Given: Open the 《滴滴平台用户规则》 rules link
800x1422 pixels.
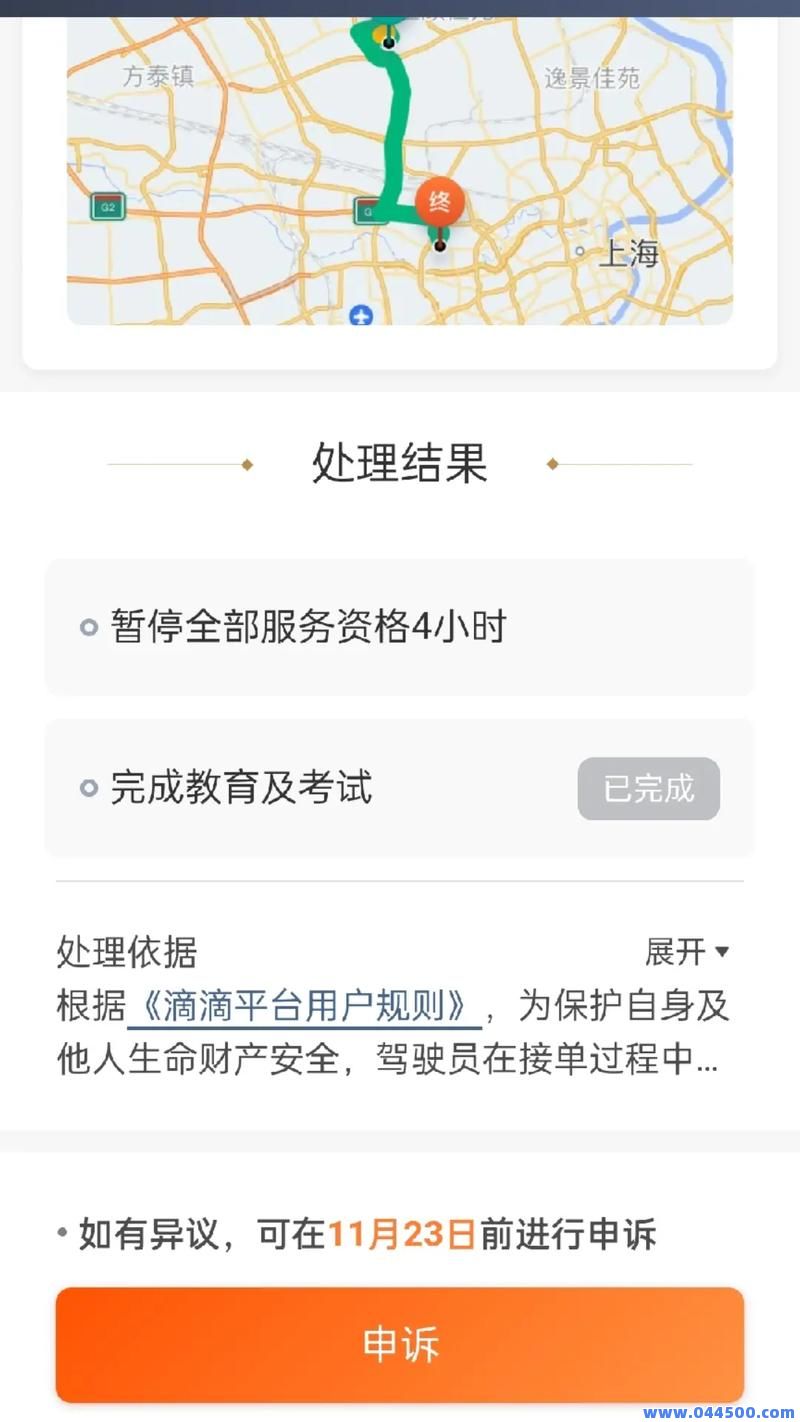Looking at the screenshot, I should point(302,1009).
